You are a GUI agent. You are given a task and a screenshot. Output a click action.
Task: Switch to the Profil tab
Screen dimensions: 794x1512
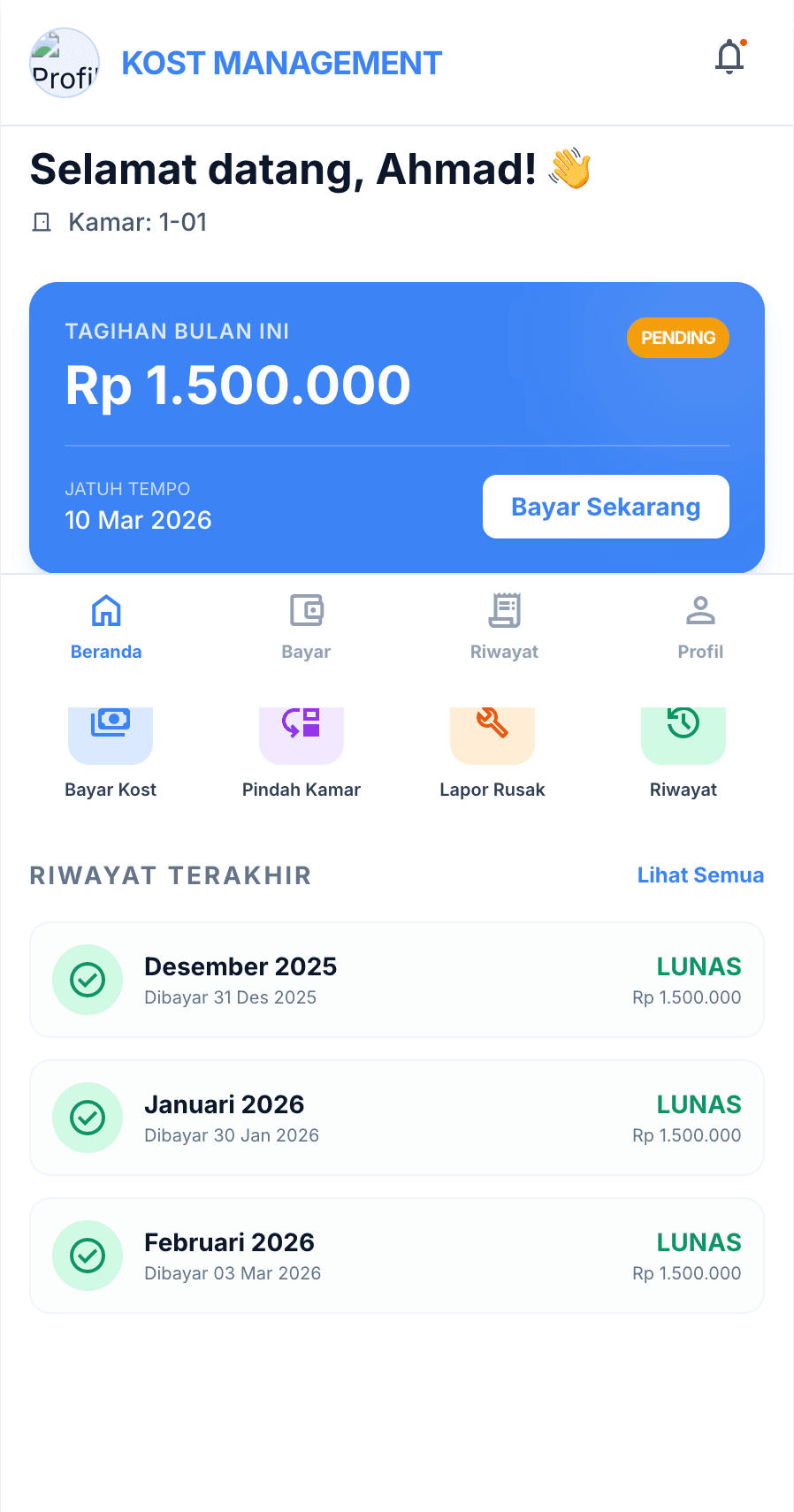tap(700, 628)
